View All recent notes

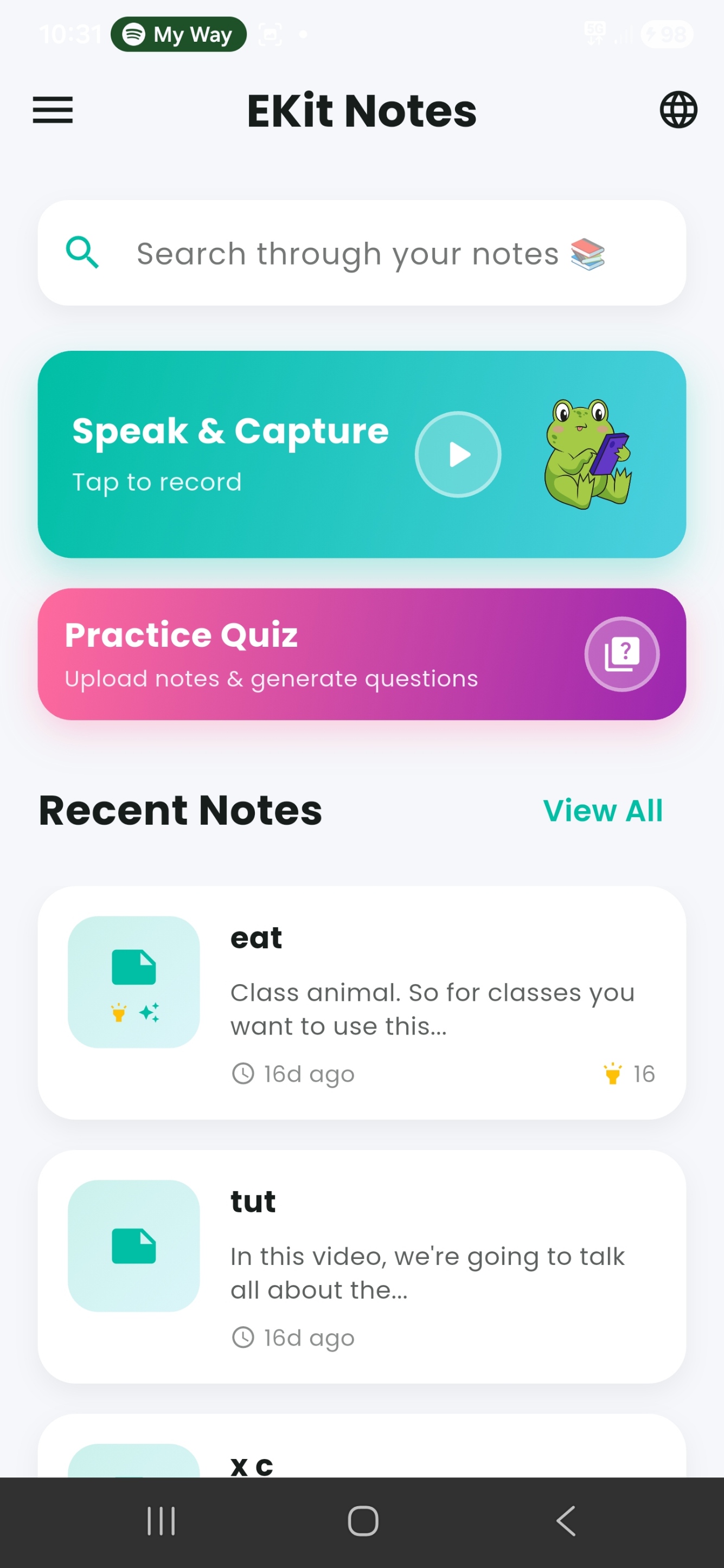click(x=604, y=809)
